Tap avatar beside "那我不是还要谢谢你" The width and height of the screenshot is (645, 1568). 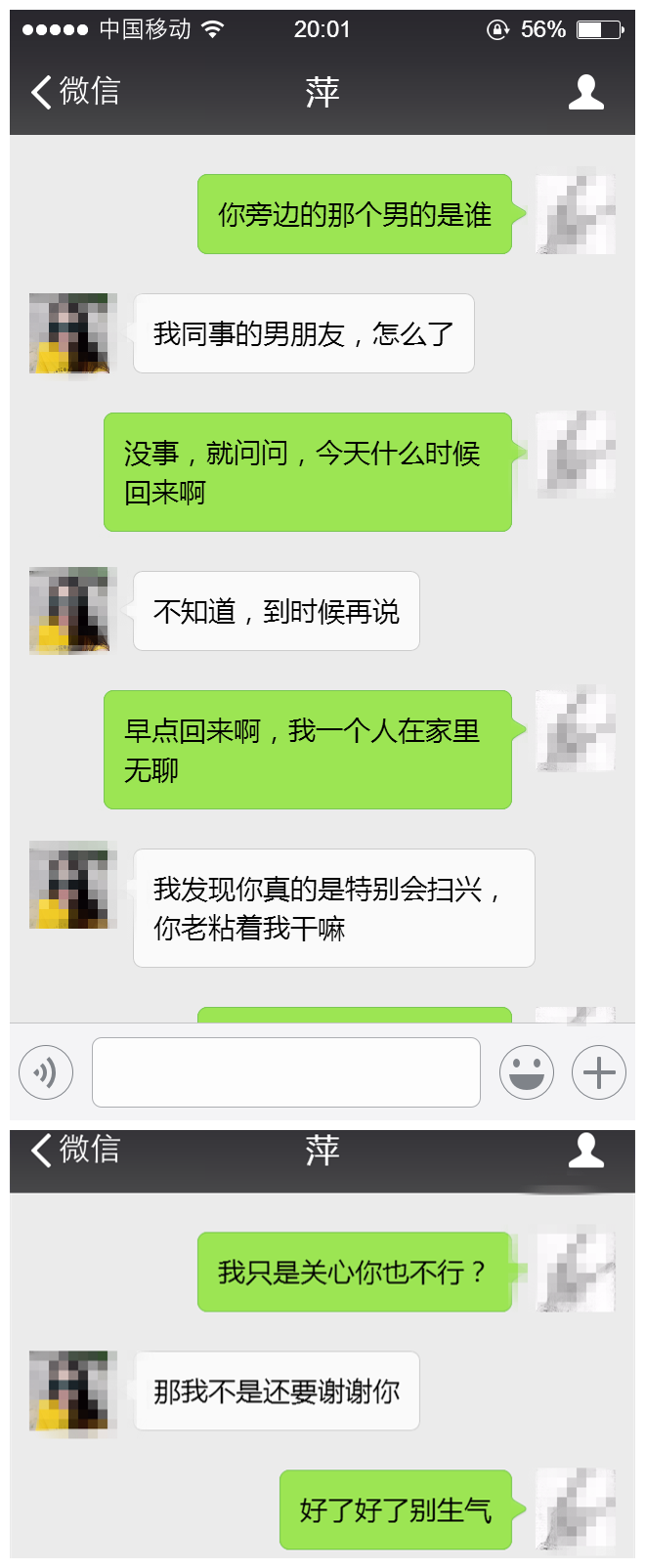click(72, 1392)
